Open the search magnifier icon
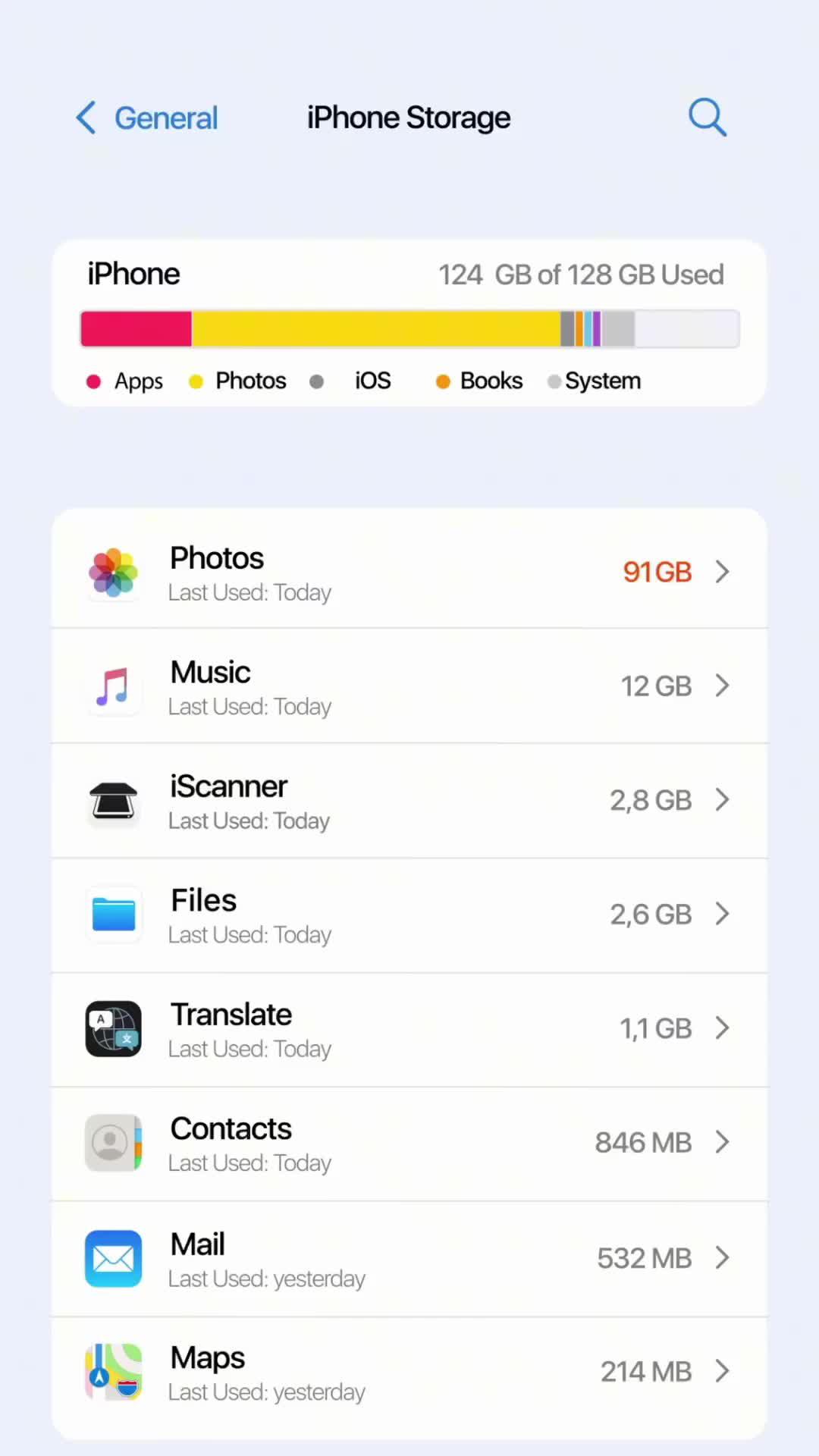 pyautogui.click(x=707, y=117)
